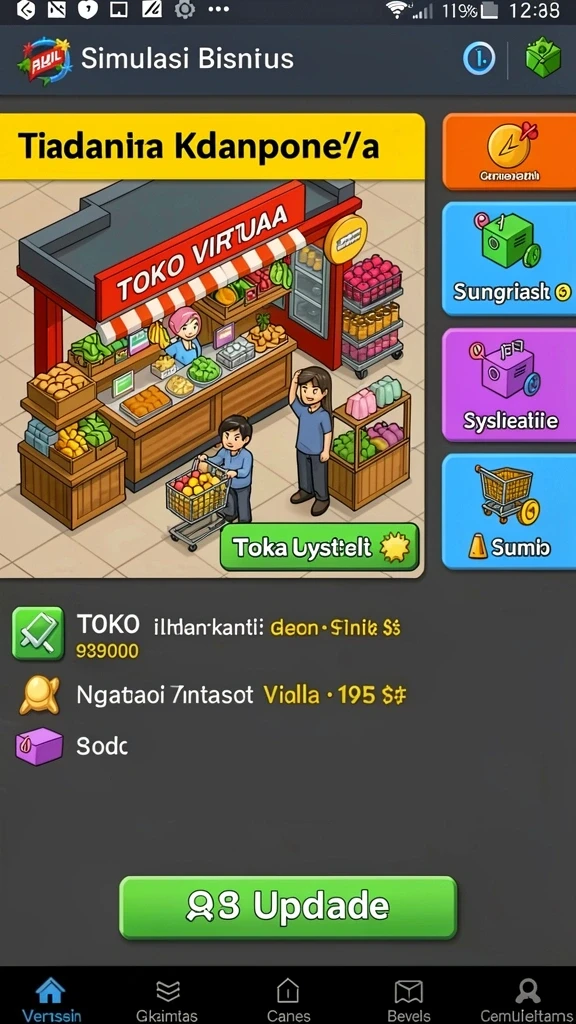Switch to the Verissin home tab
The width and height of the screenshot is (576, 1024).
[51, 999]
